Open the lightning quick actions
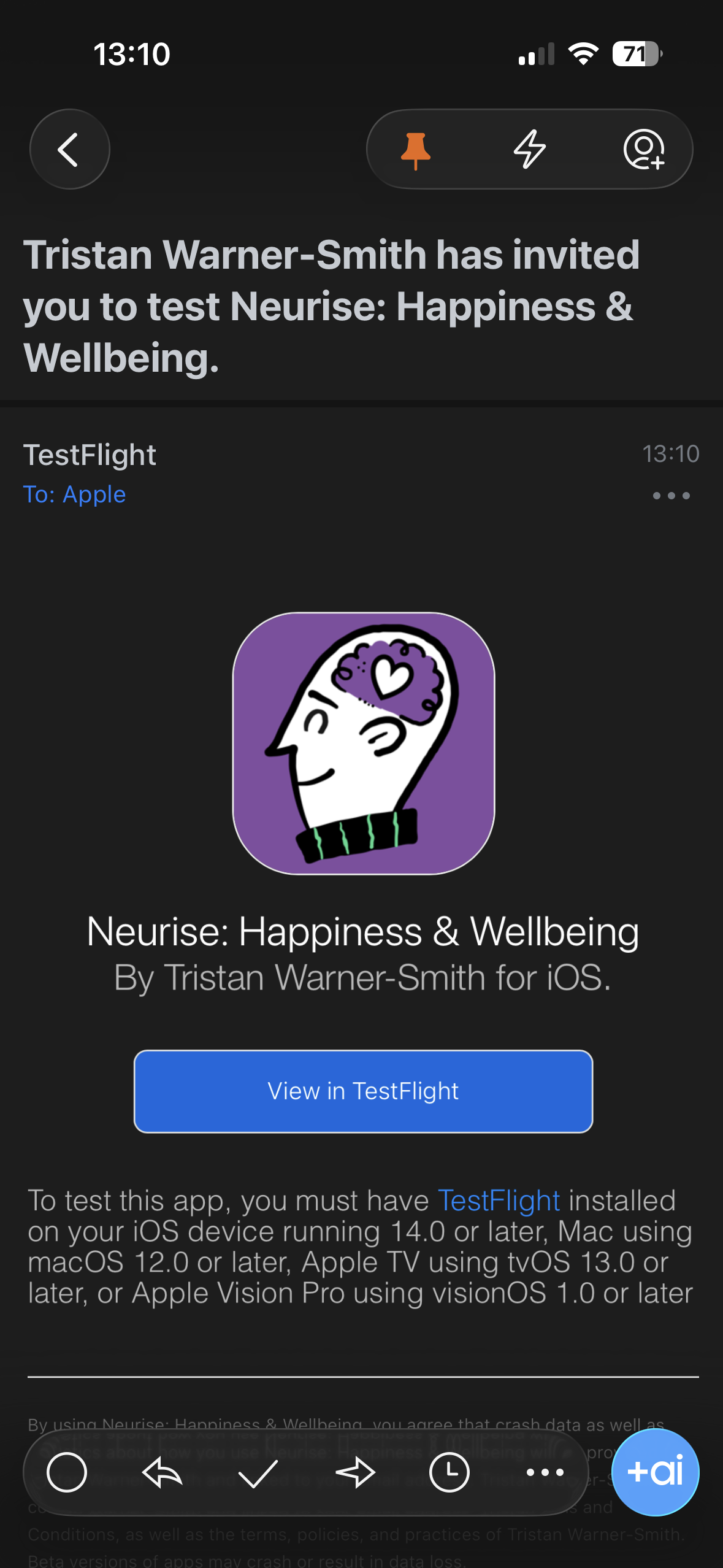This screenshot has height=1568, width=723. (x=529, y=149)
